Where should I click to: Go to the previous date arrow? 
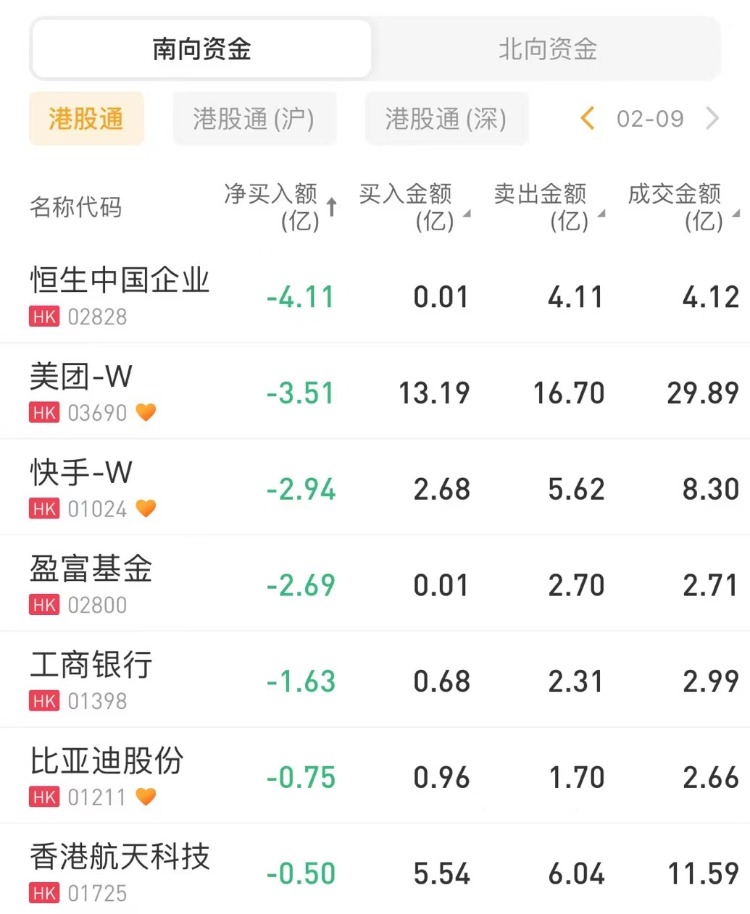[x=588, y=119]
